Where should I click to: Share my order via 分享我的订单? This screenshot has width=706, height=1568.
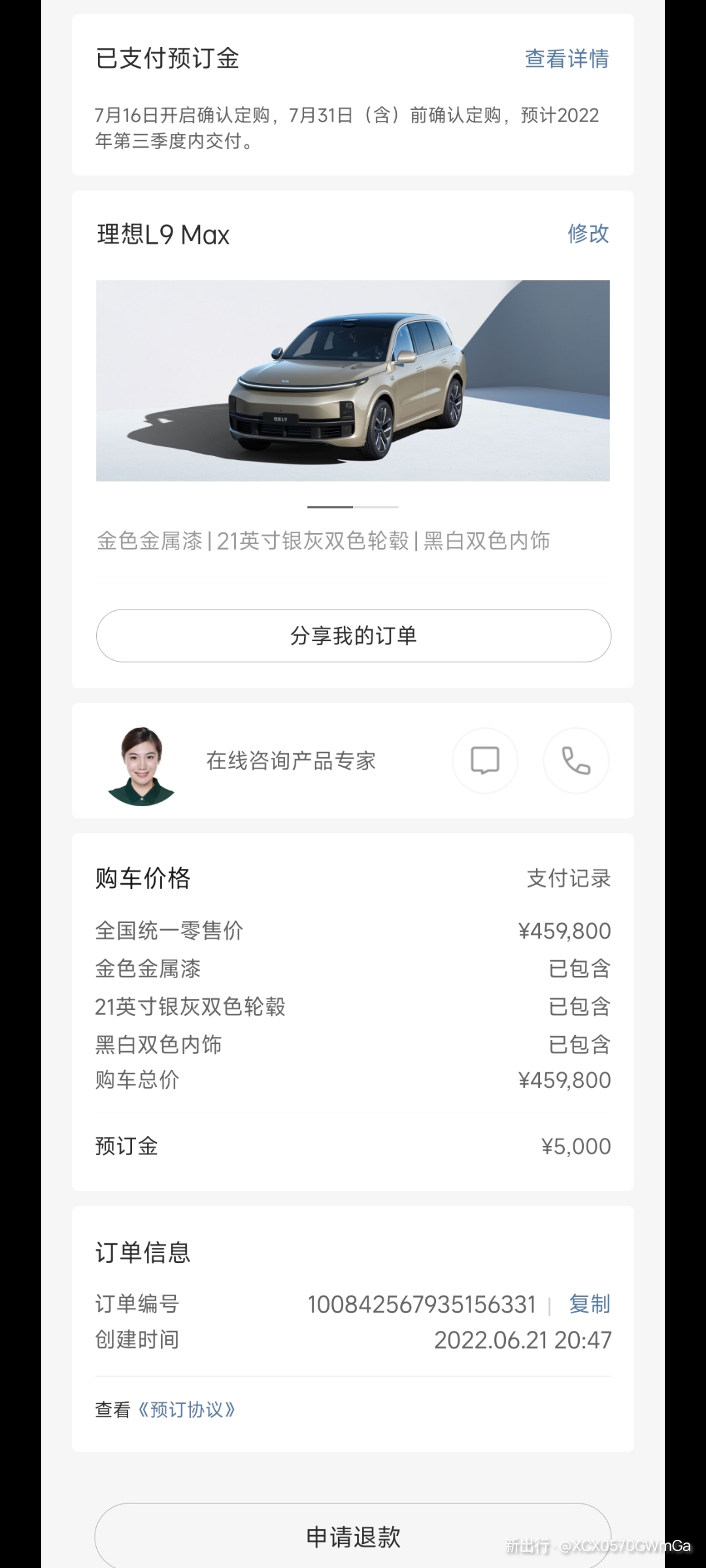(353, 636)
